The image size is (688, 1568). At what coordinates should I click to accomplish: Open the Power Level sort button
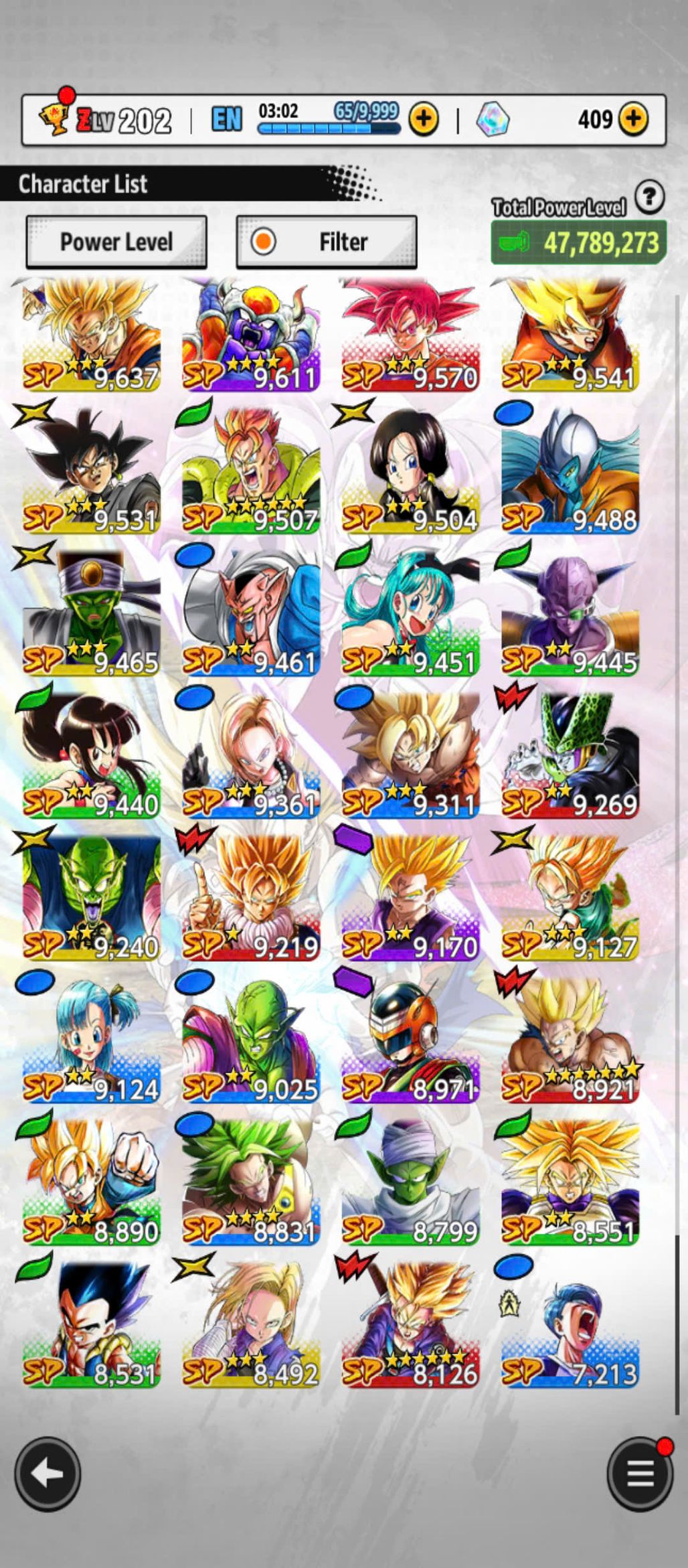(x=116, y=242)
